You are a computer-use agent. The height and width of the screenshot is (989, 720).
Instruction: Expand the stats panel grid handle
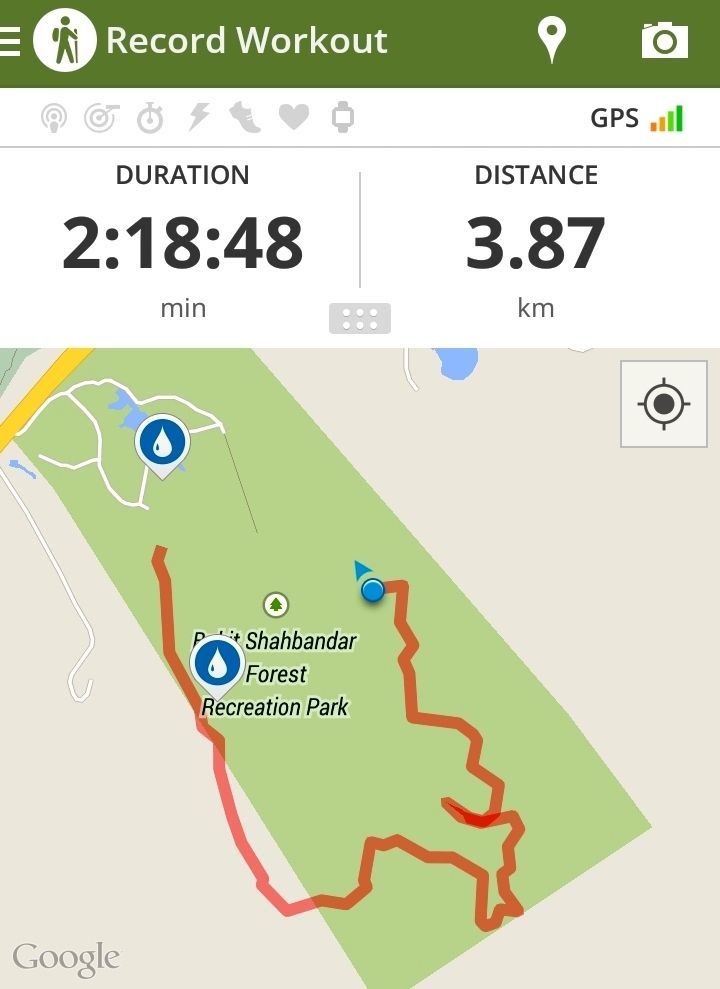359,319
